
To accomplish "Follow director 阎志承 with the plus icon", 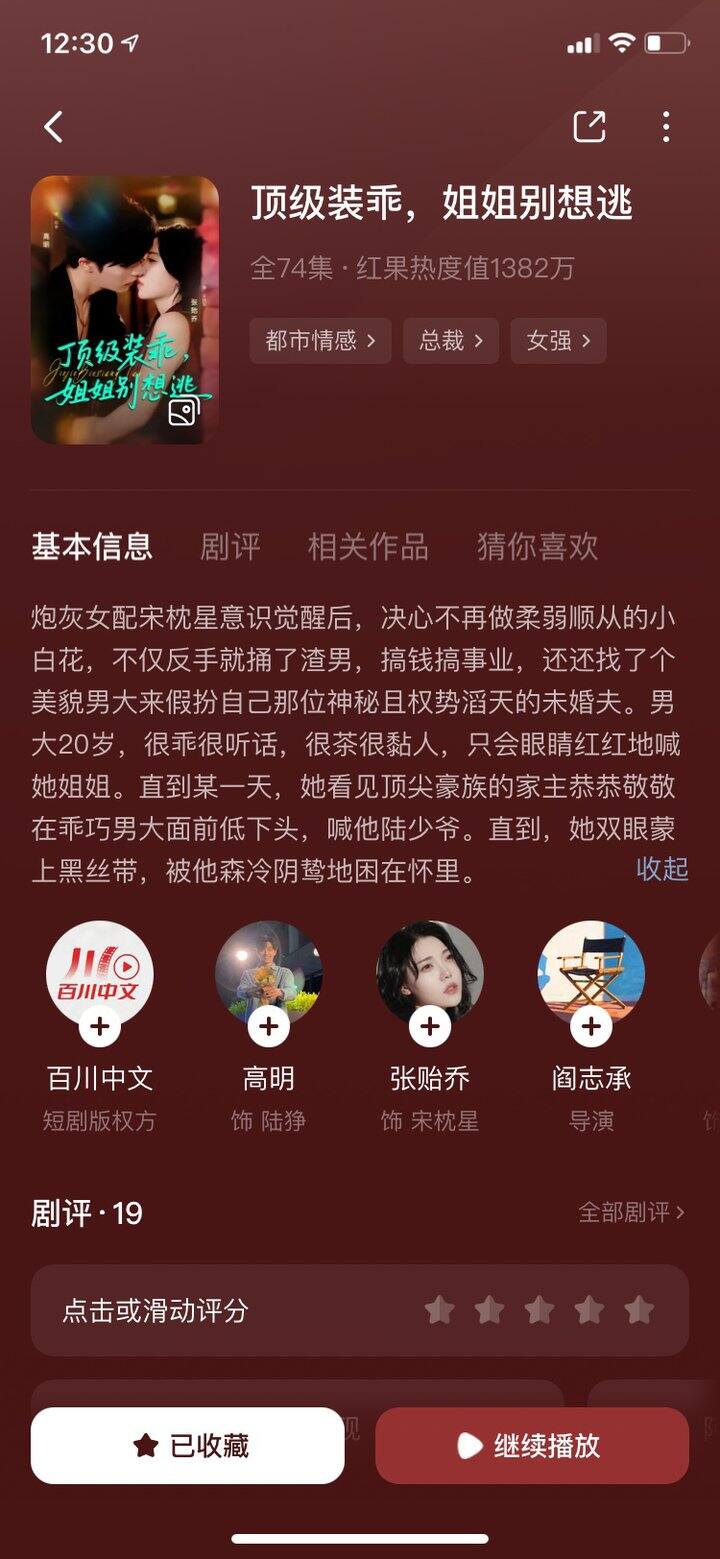I will coord(591,1026).
